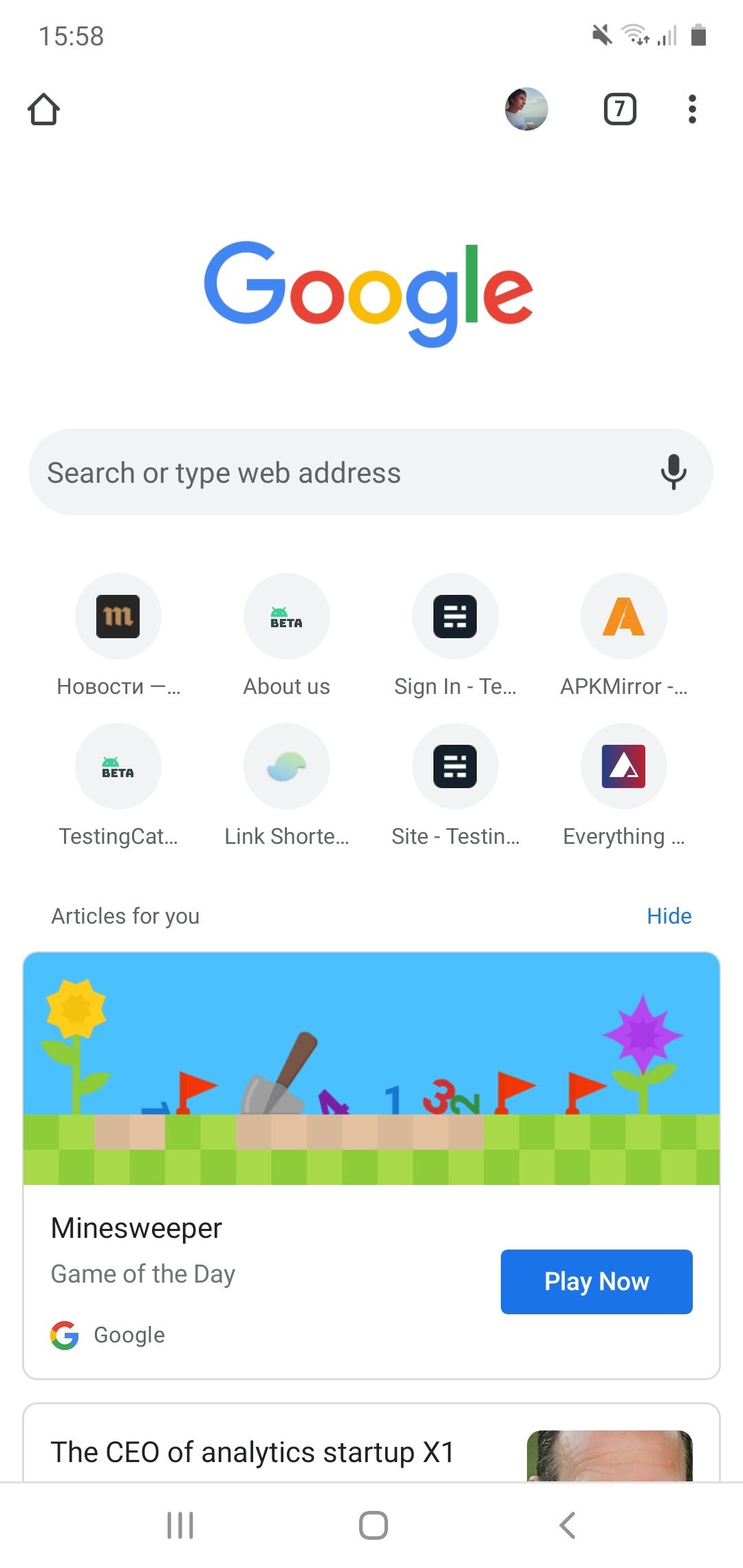The image size is (743, 1568).
Task: Tap Play Now on the Minesweeper card
Action: 596,1281
